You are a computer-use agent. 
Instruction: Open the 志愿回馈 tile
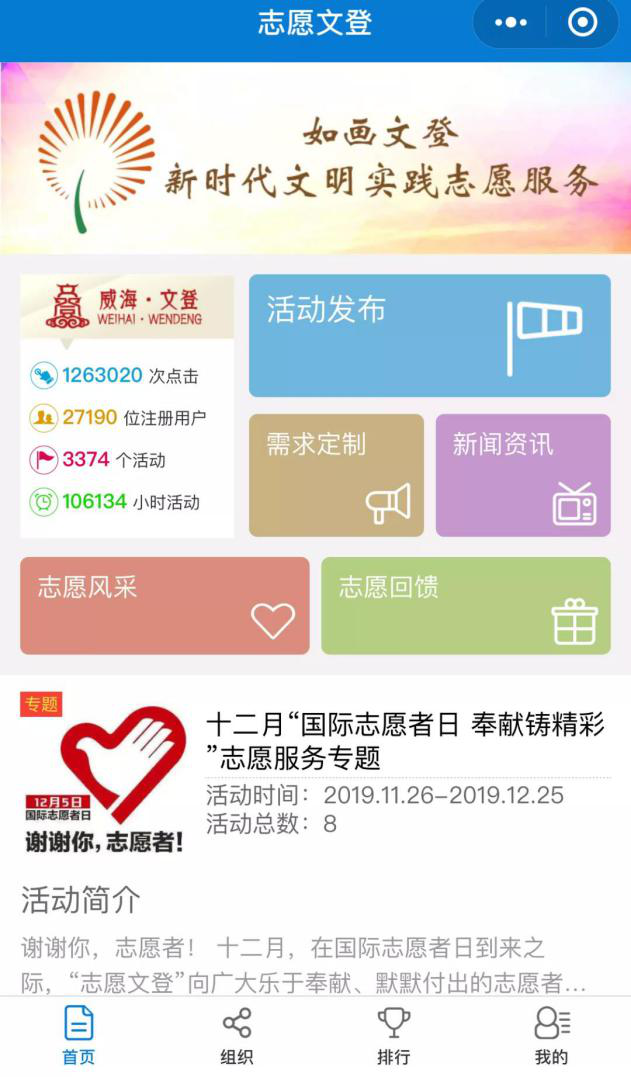pyautogui.click(x=465, y=606)
